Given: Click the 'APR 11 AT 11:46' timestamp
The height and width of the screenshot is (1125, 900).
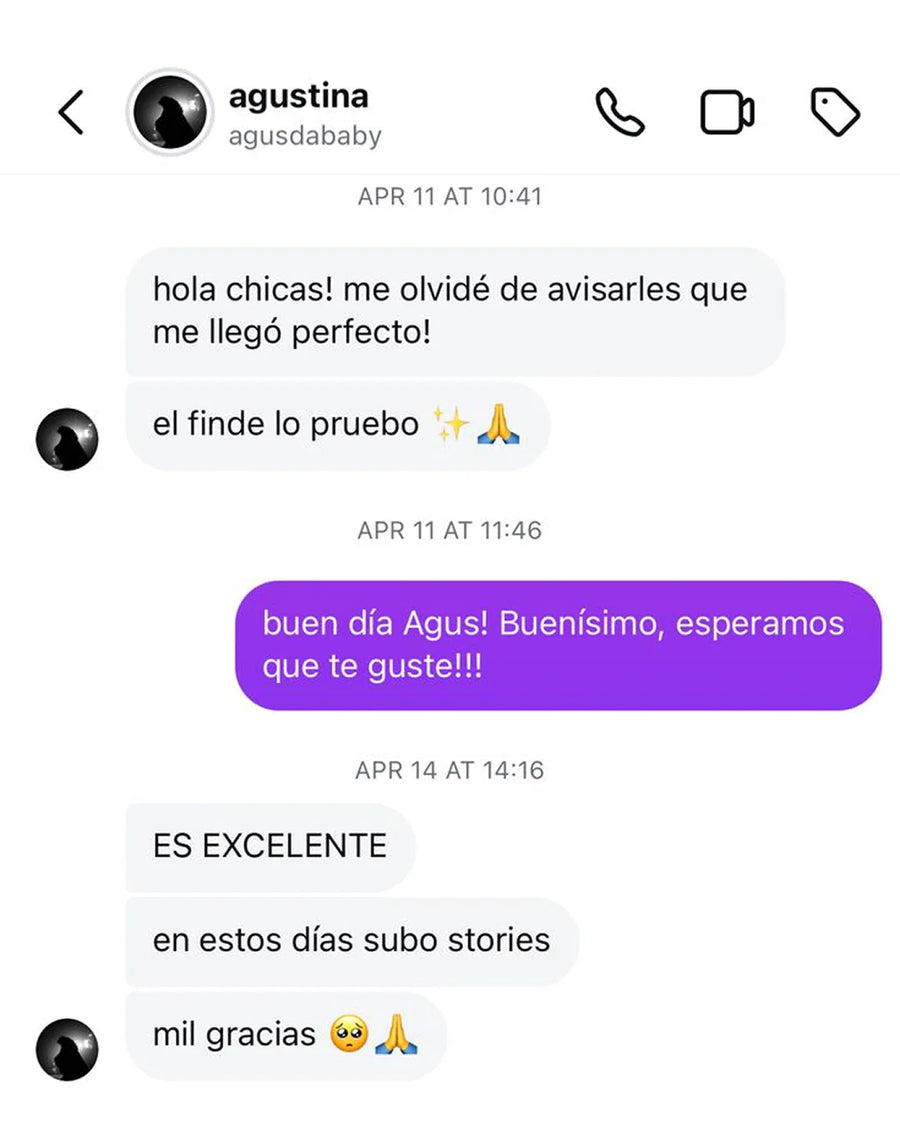Looking at the screenshot, I should [449, 531].
